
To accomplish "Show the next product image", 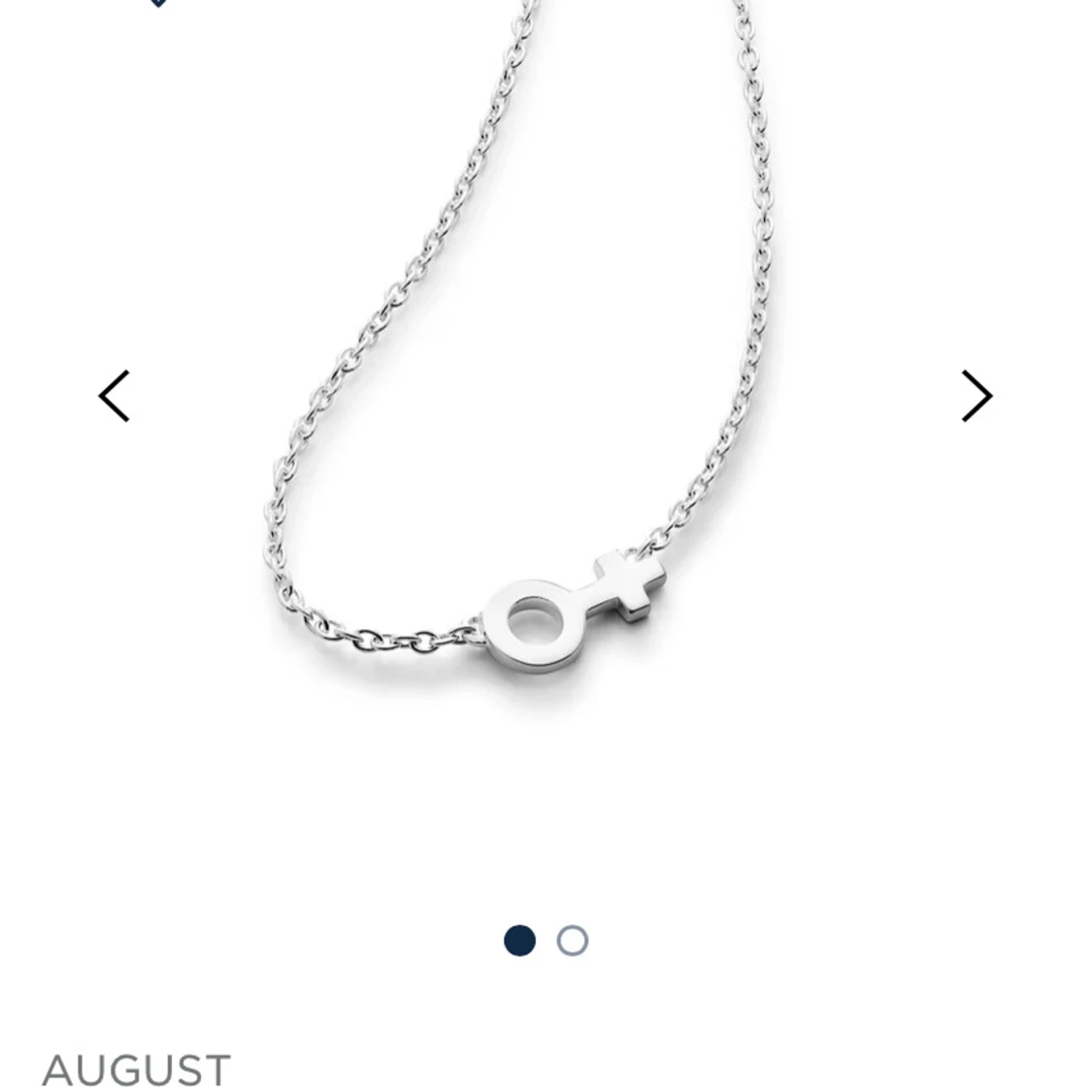I will 976,396.
